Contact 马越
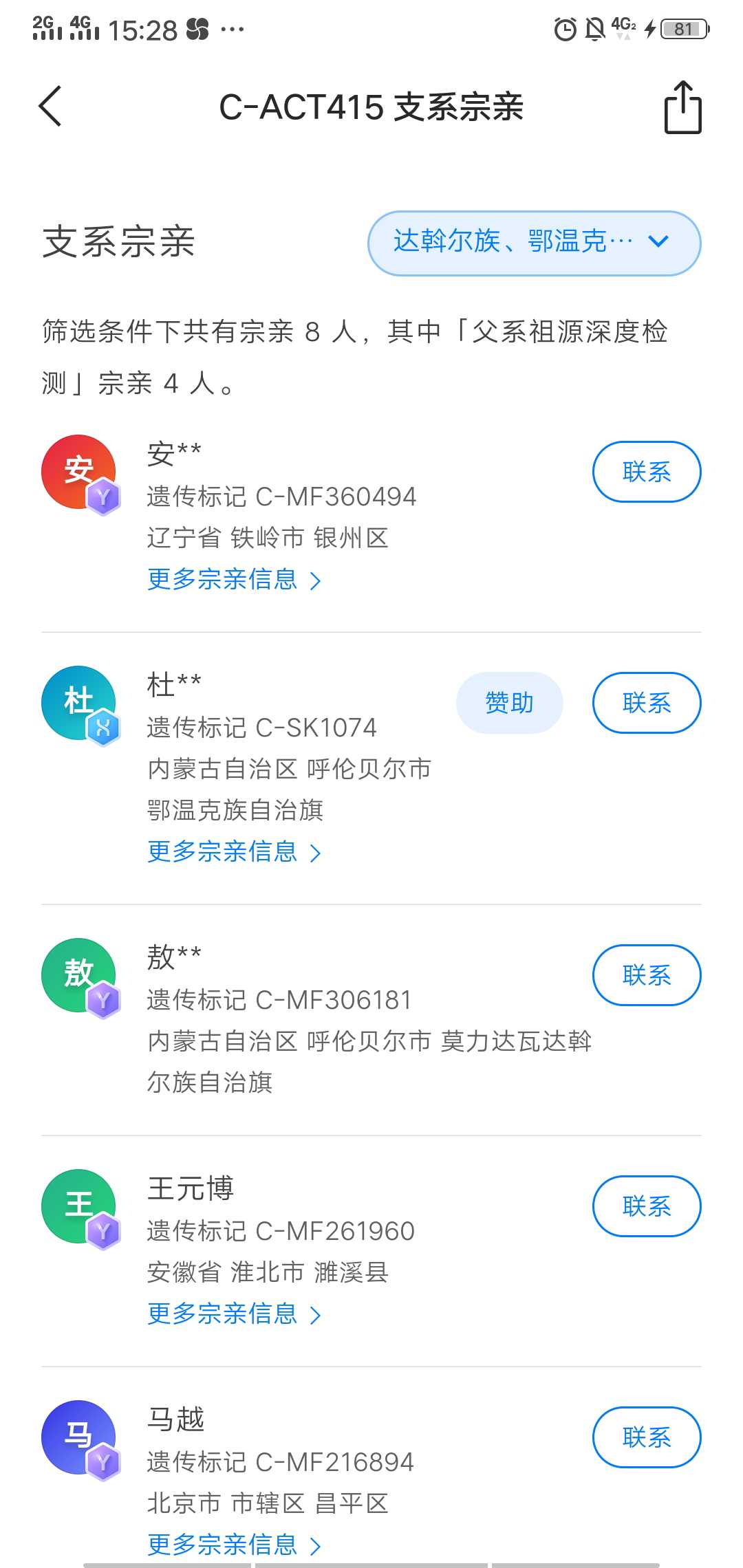Screen dimensions: 743x1568 click(647, 1437)
